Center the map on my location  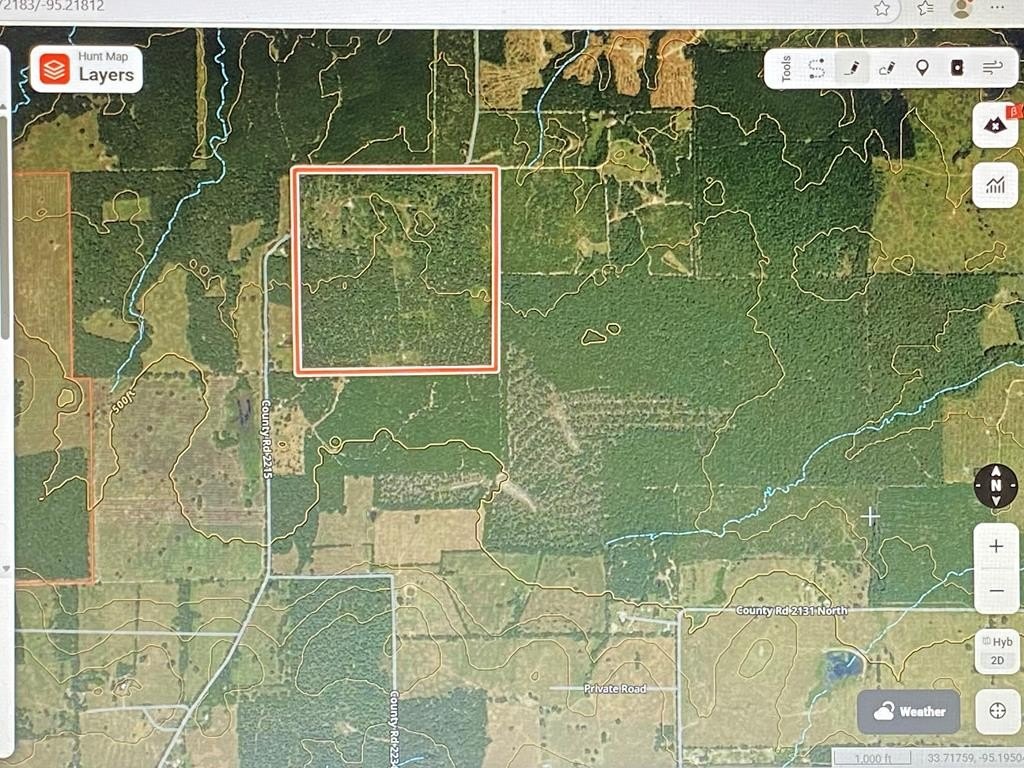[x=996, y=711]
